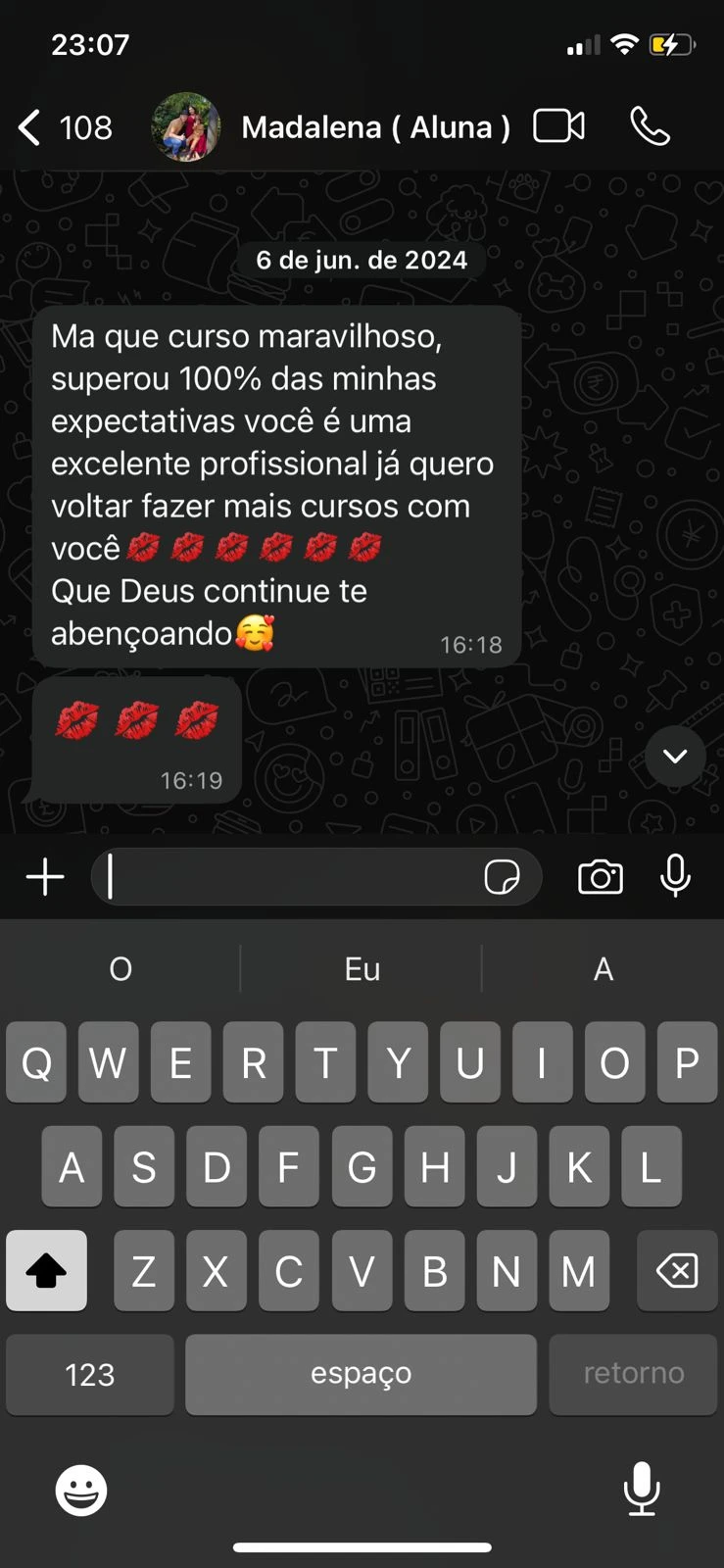Tap the espaço space bar

[361, 1374]
